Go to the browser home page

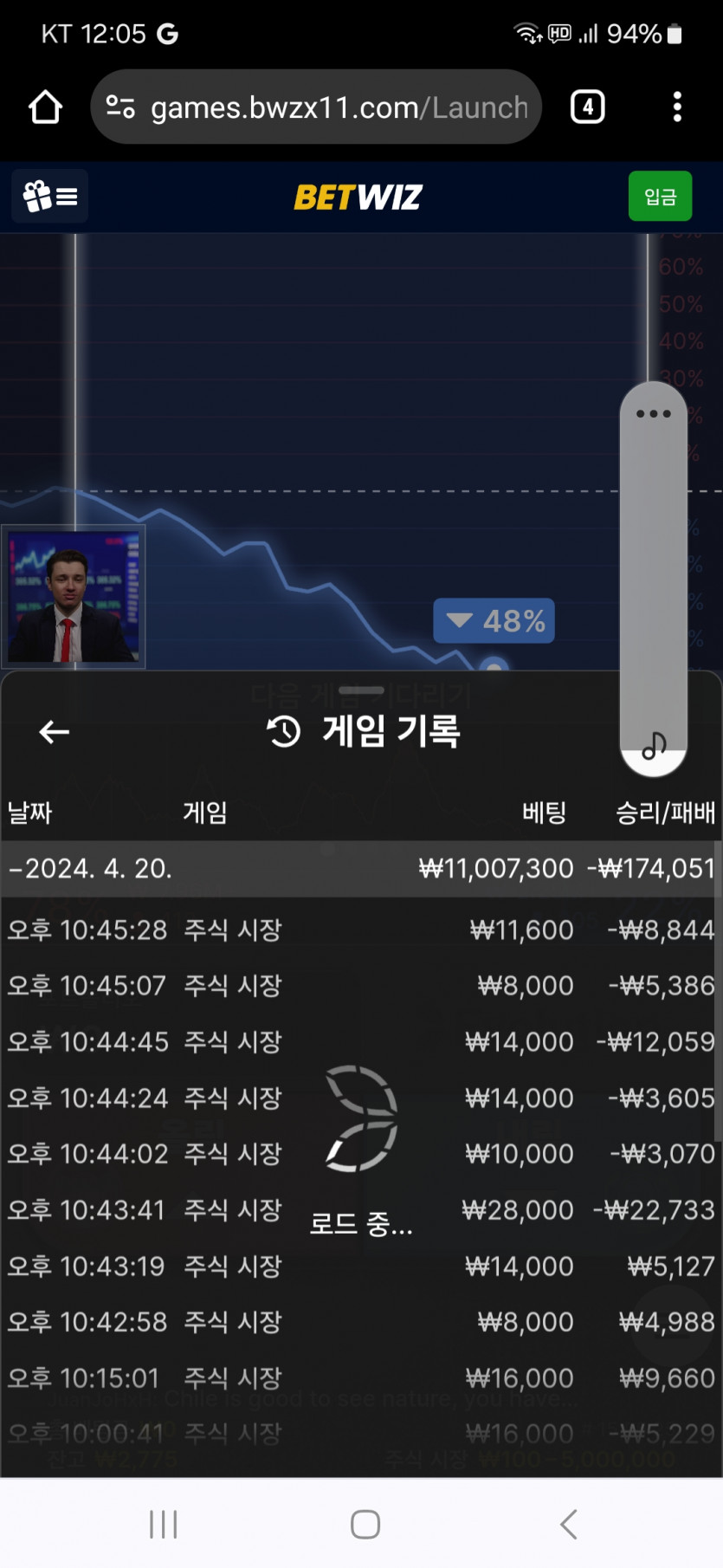[45, 107]
